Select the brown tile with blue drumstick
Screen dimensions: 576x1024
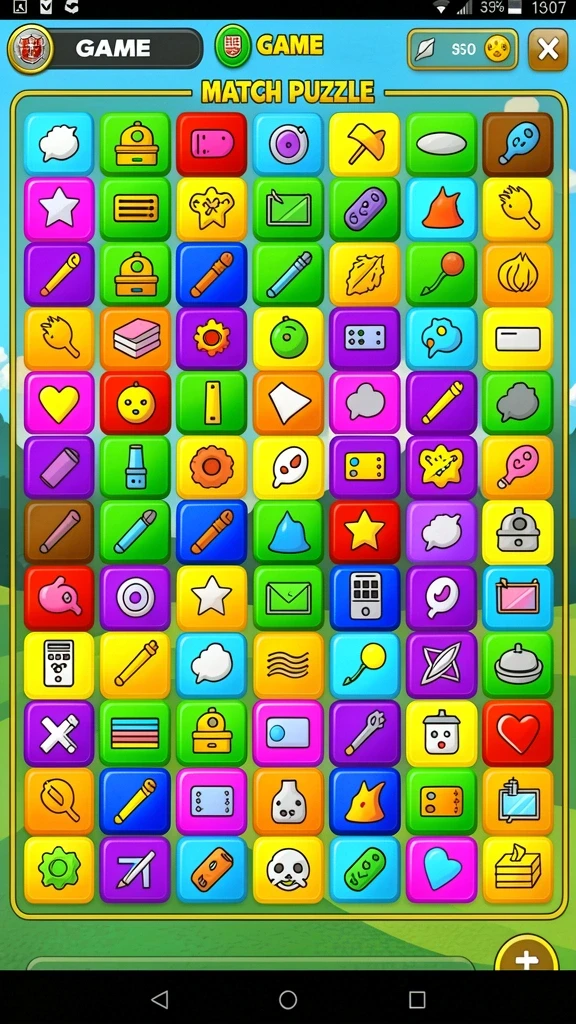pos(518,144)
